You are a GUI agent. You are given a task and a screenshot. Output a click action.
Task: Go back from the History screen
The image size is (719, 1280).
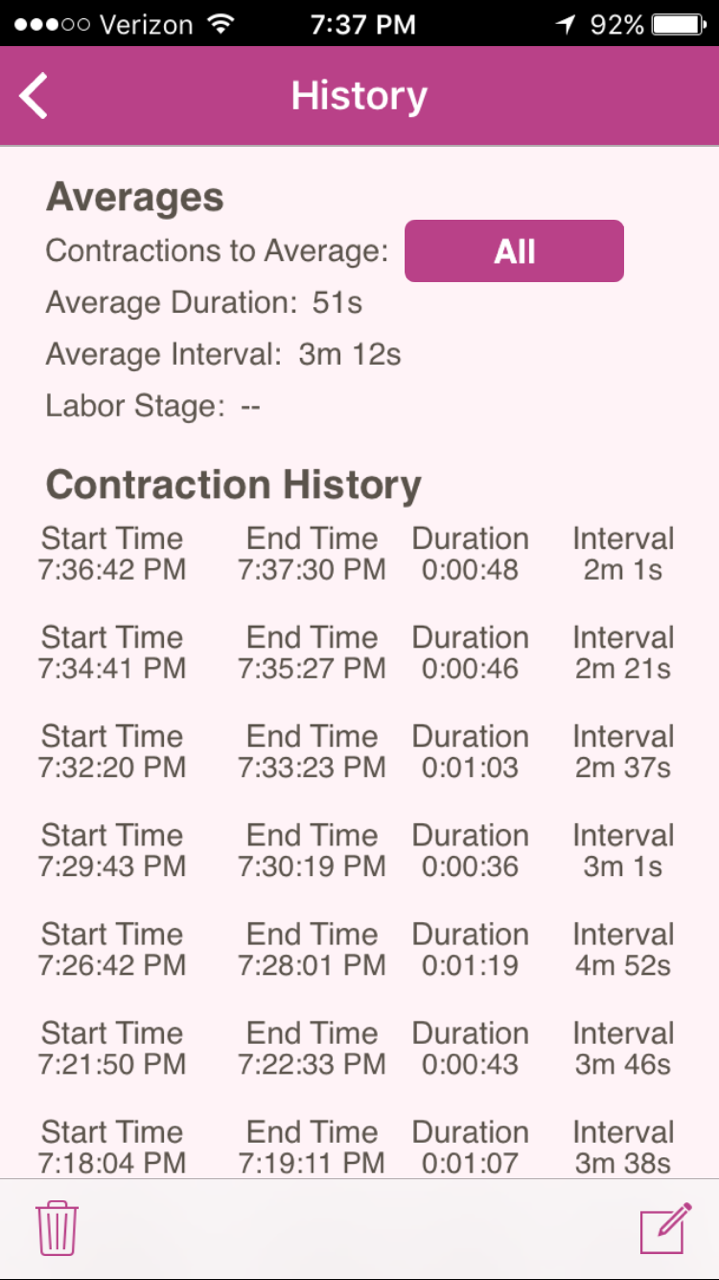[34, 96]
